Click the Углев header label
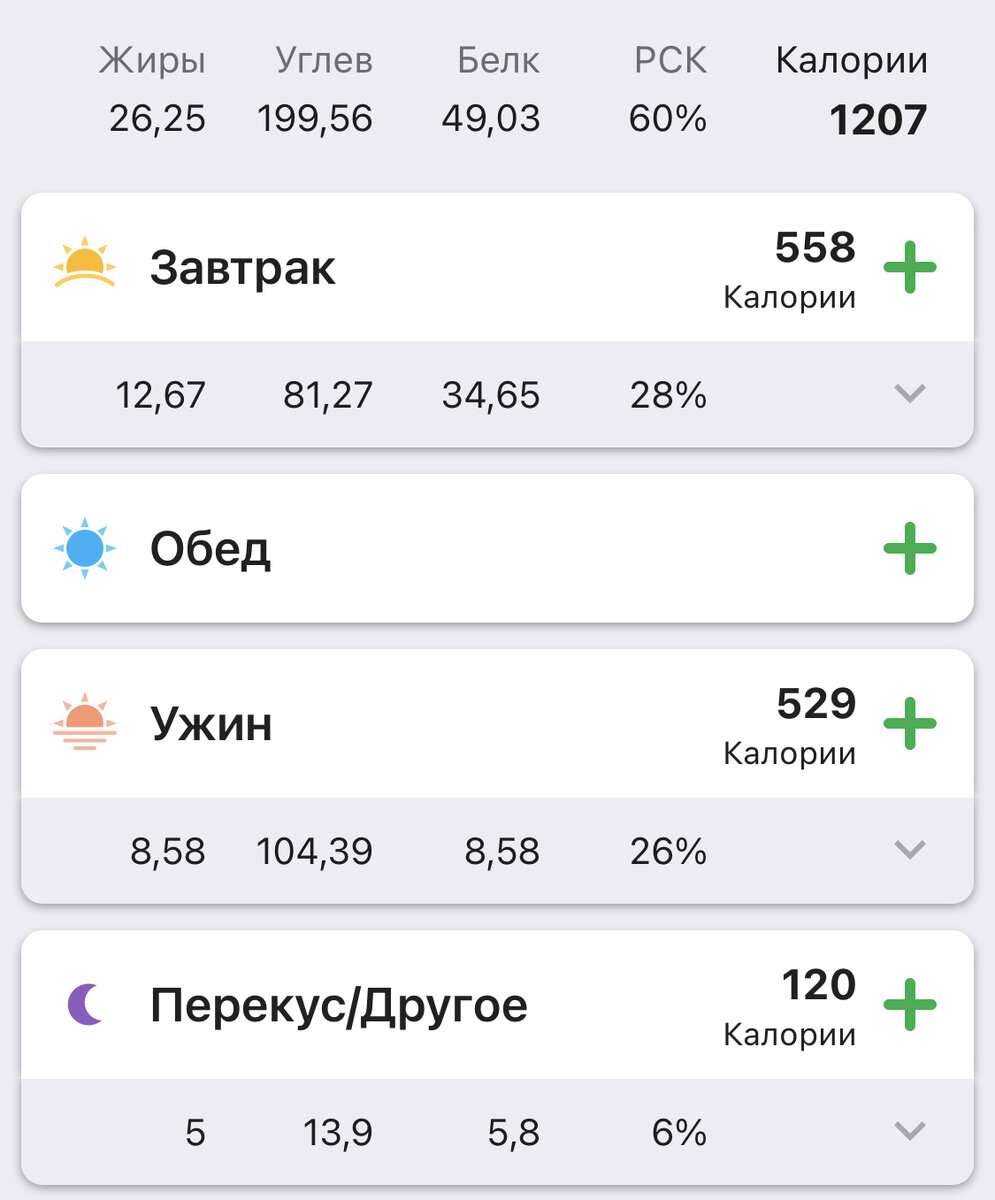995x1200 pixels. pos(322,60)
